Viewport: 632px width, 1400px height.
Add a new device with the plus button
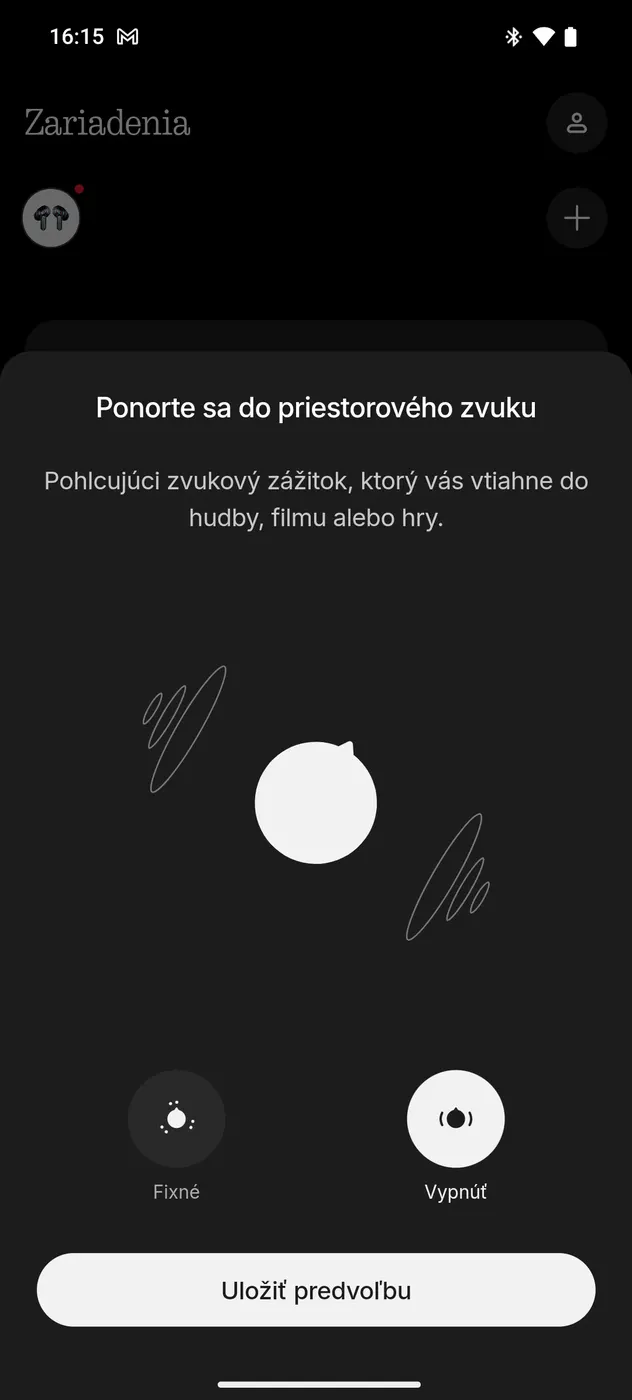(x=576, y=218)
